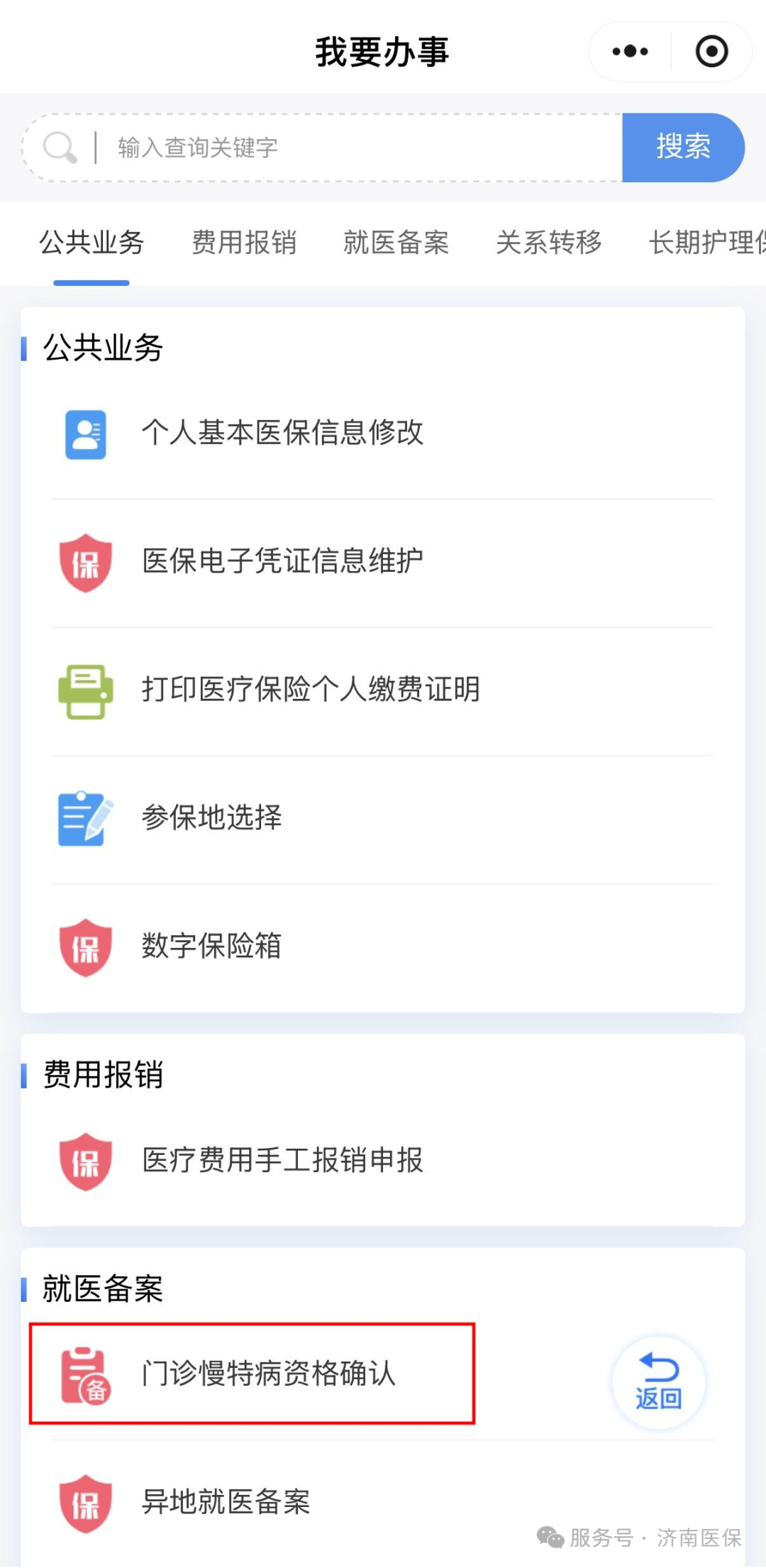Switch to the 费用报销 tab
Viewport: 766px width, 1568px height.
click(x=244, y=243)
